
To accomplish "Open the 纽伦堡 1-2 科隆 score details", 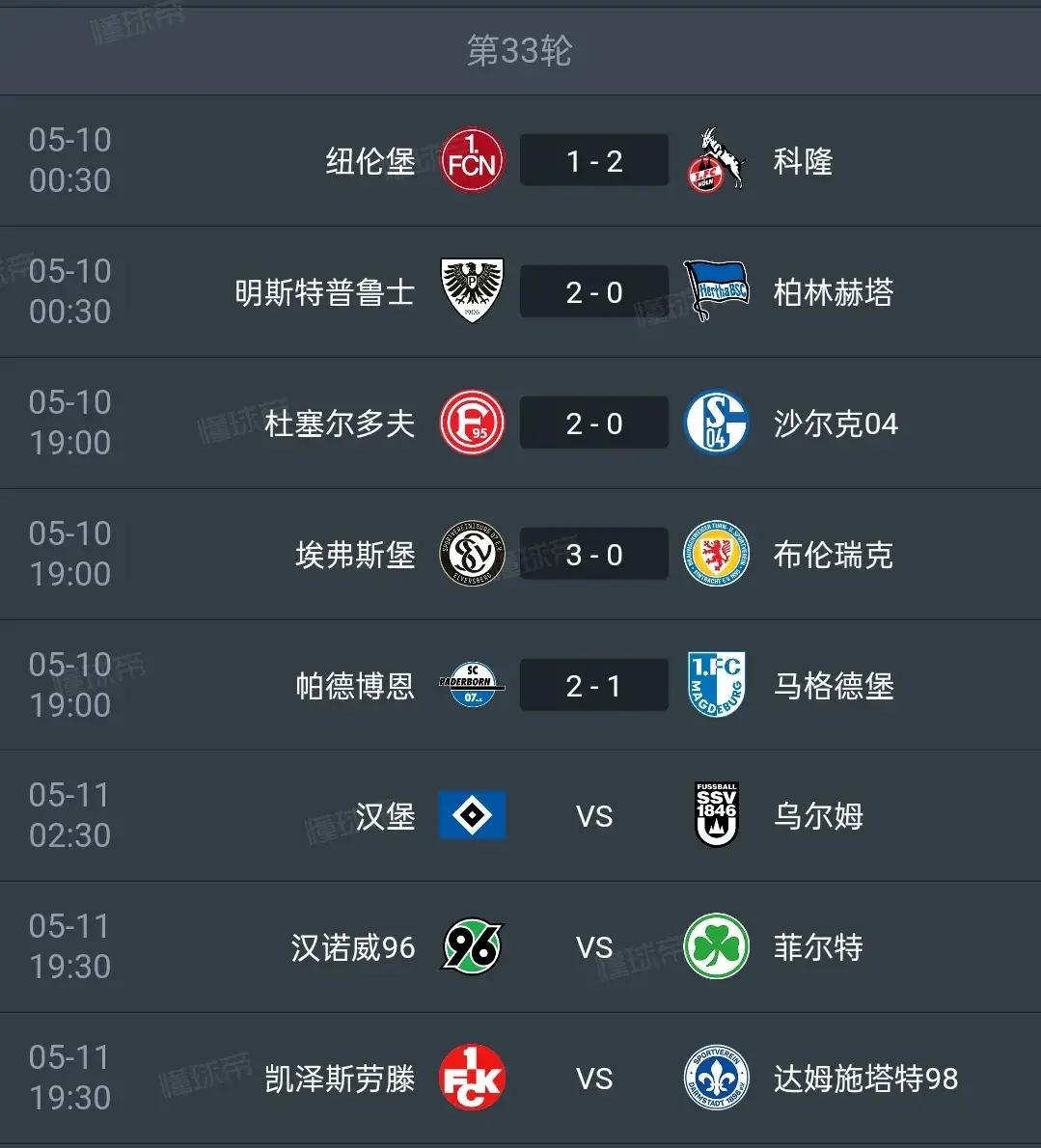I will point(593,160).
